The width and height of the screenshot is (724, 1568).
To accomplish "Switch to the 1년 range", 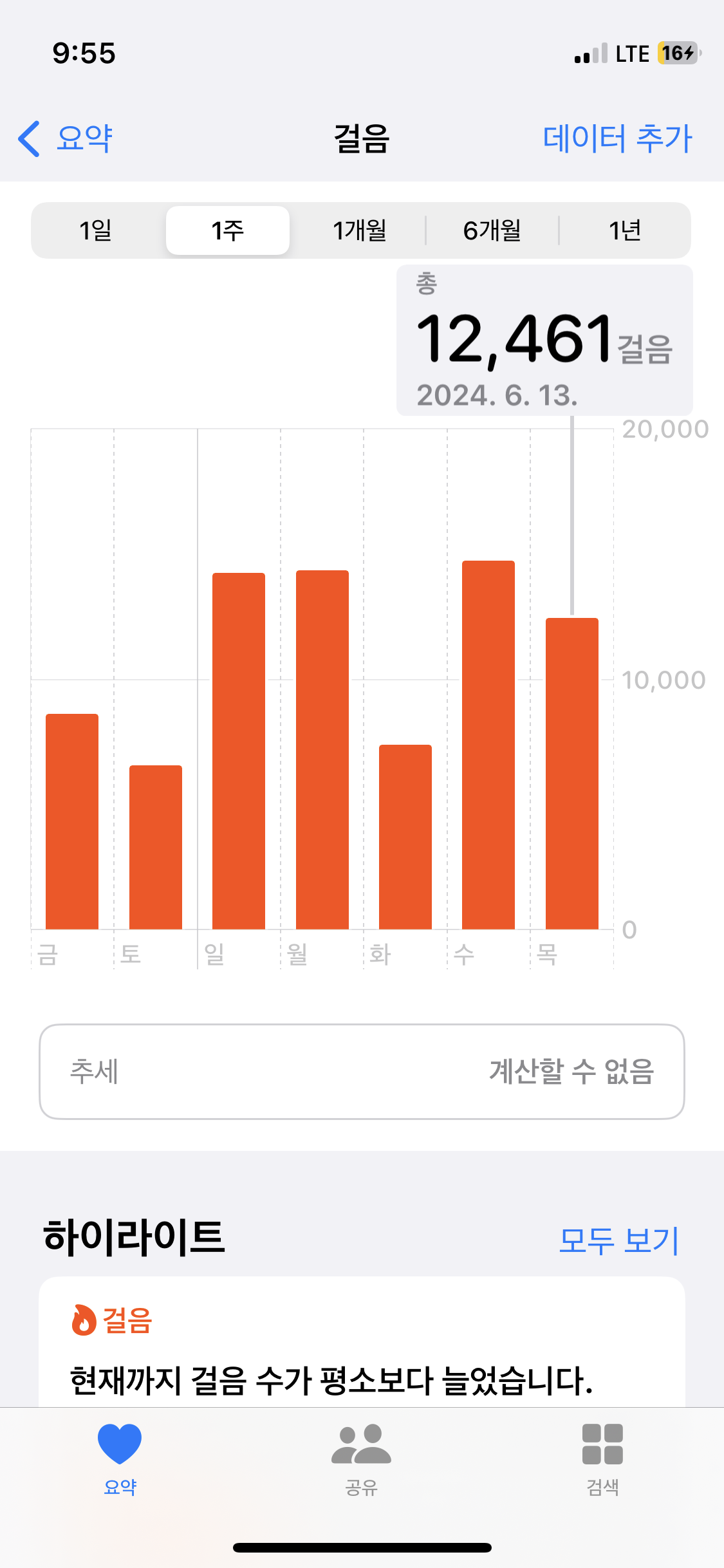I will click(x=624, y=230).
